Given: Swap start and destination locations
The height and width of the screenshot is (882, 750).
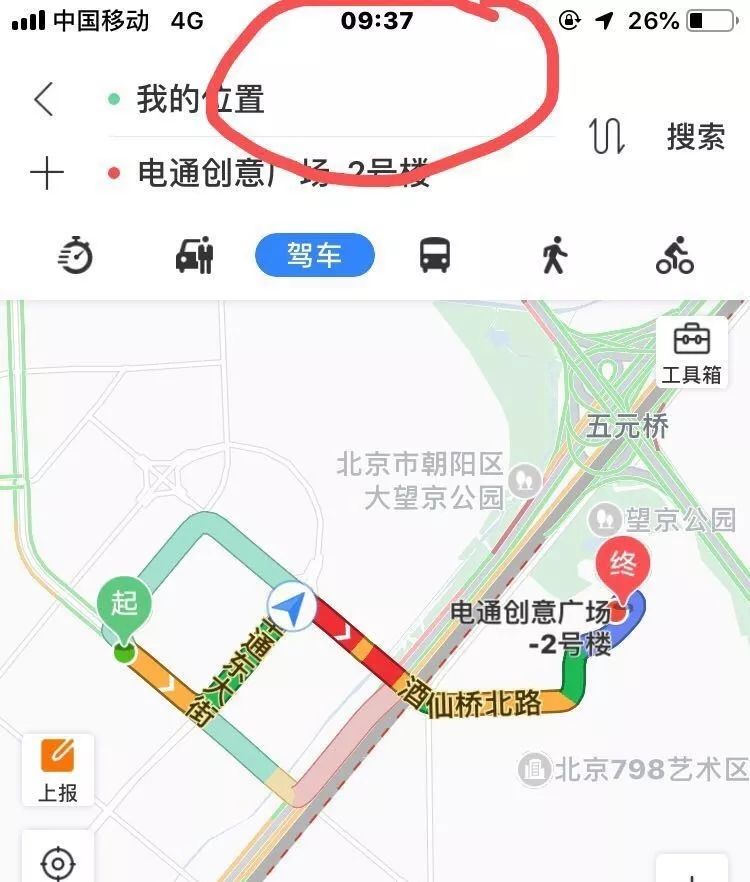Looking at the screenshot, I should click(x=607, y=136).
